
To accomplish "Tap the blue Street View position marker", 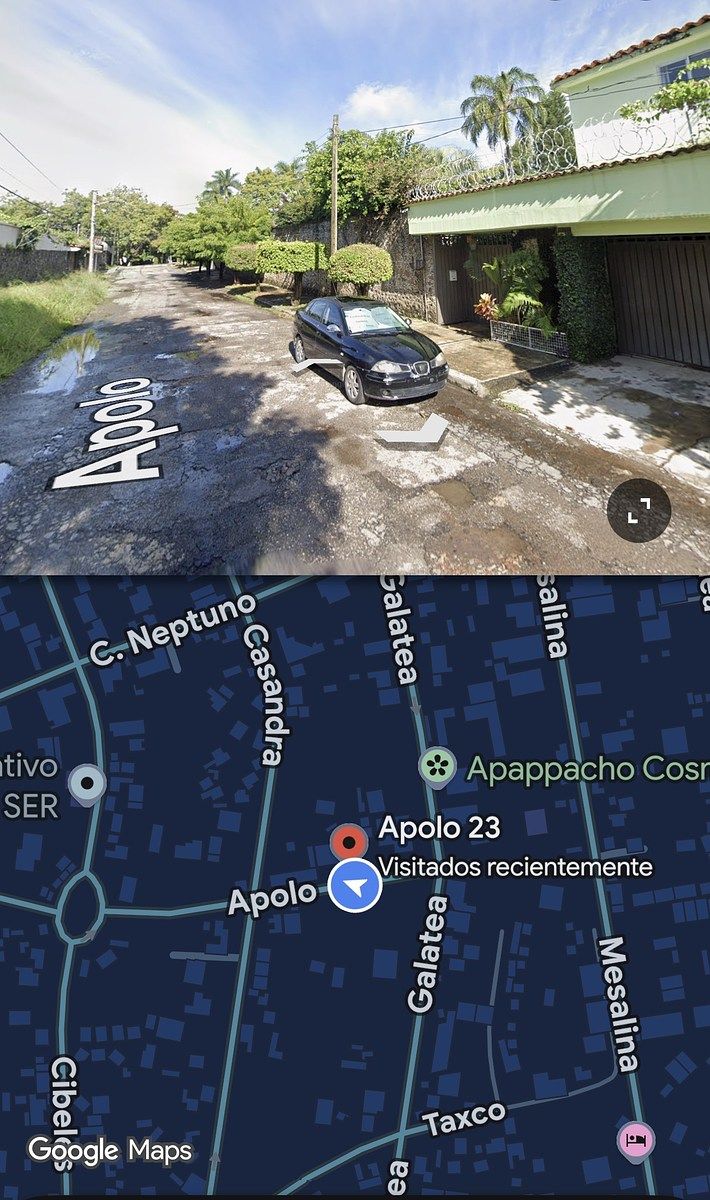I will pyautogui.click(x=355, y=887).
